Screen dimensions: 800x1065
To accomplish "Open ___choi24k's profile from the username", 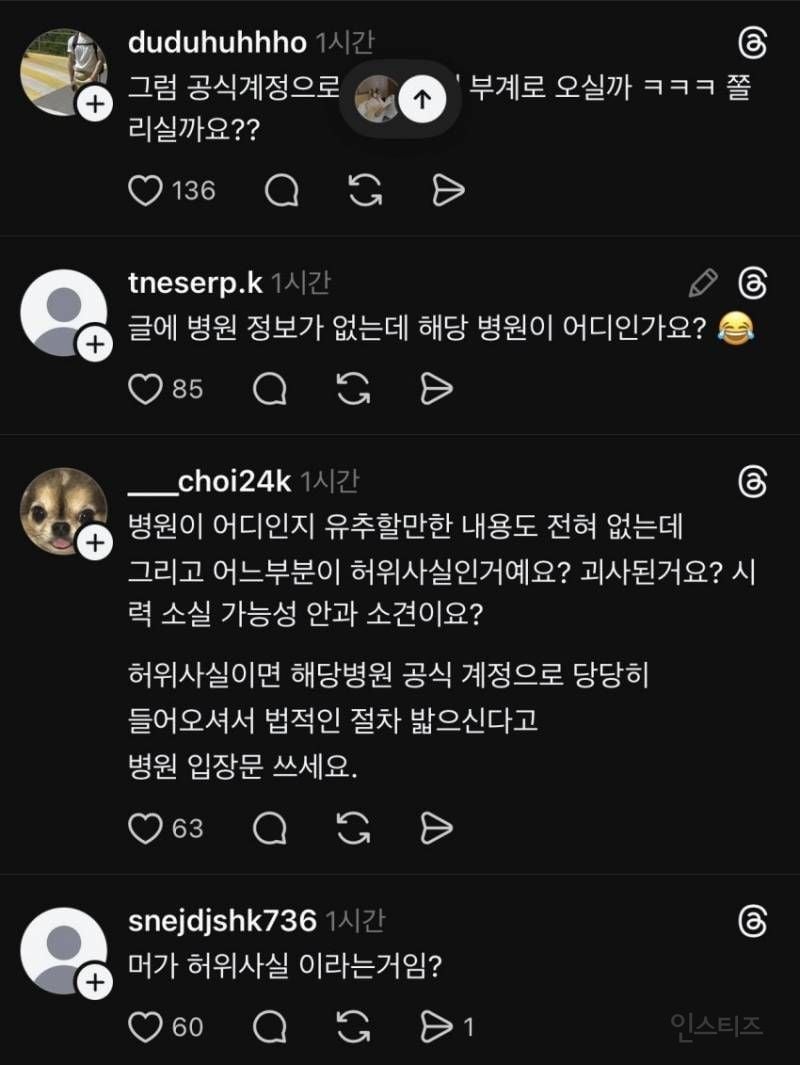I will click(x=210, y=483).
